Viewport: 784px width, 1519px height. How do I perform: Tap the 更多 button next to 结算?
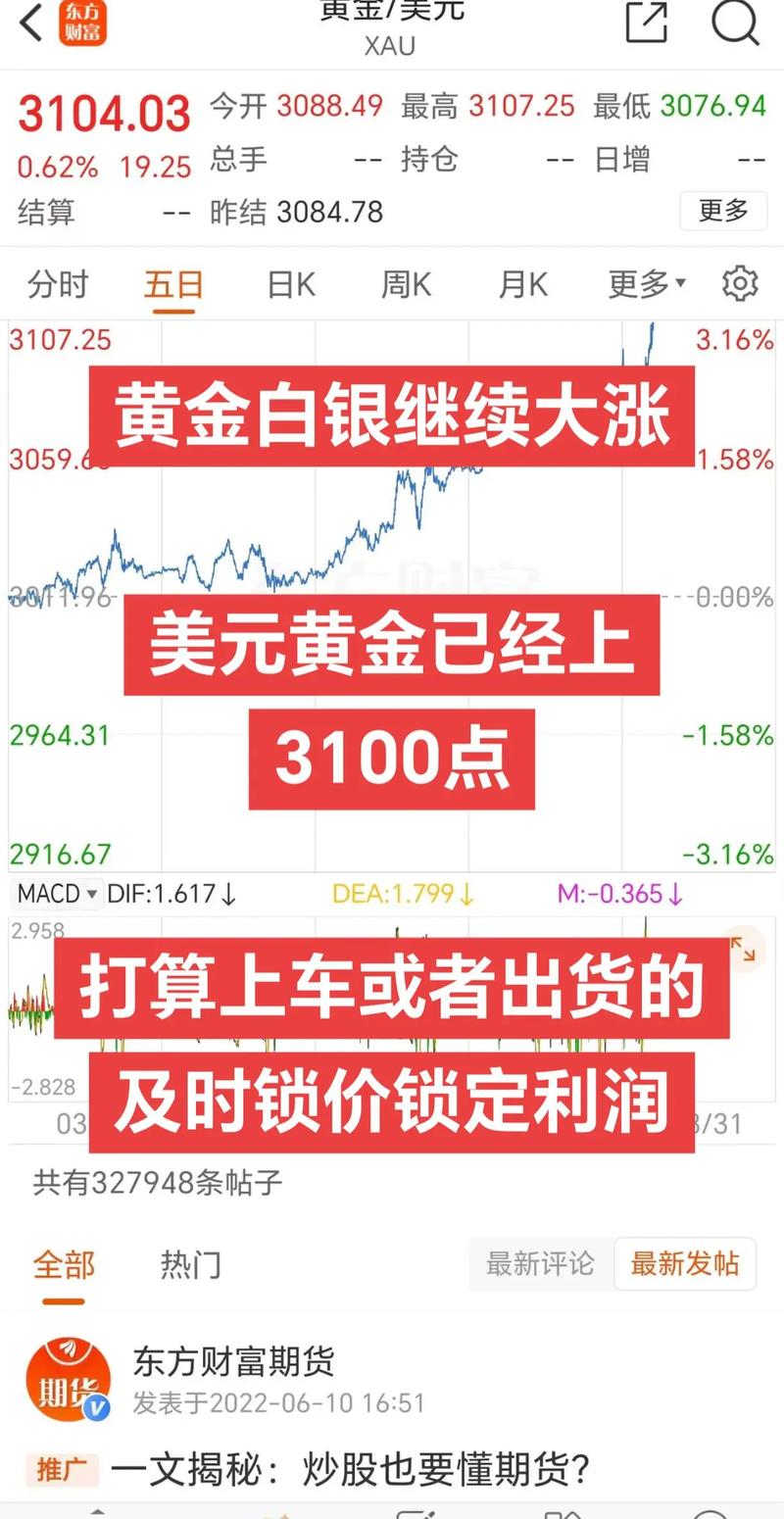723,212
